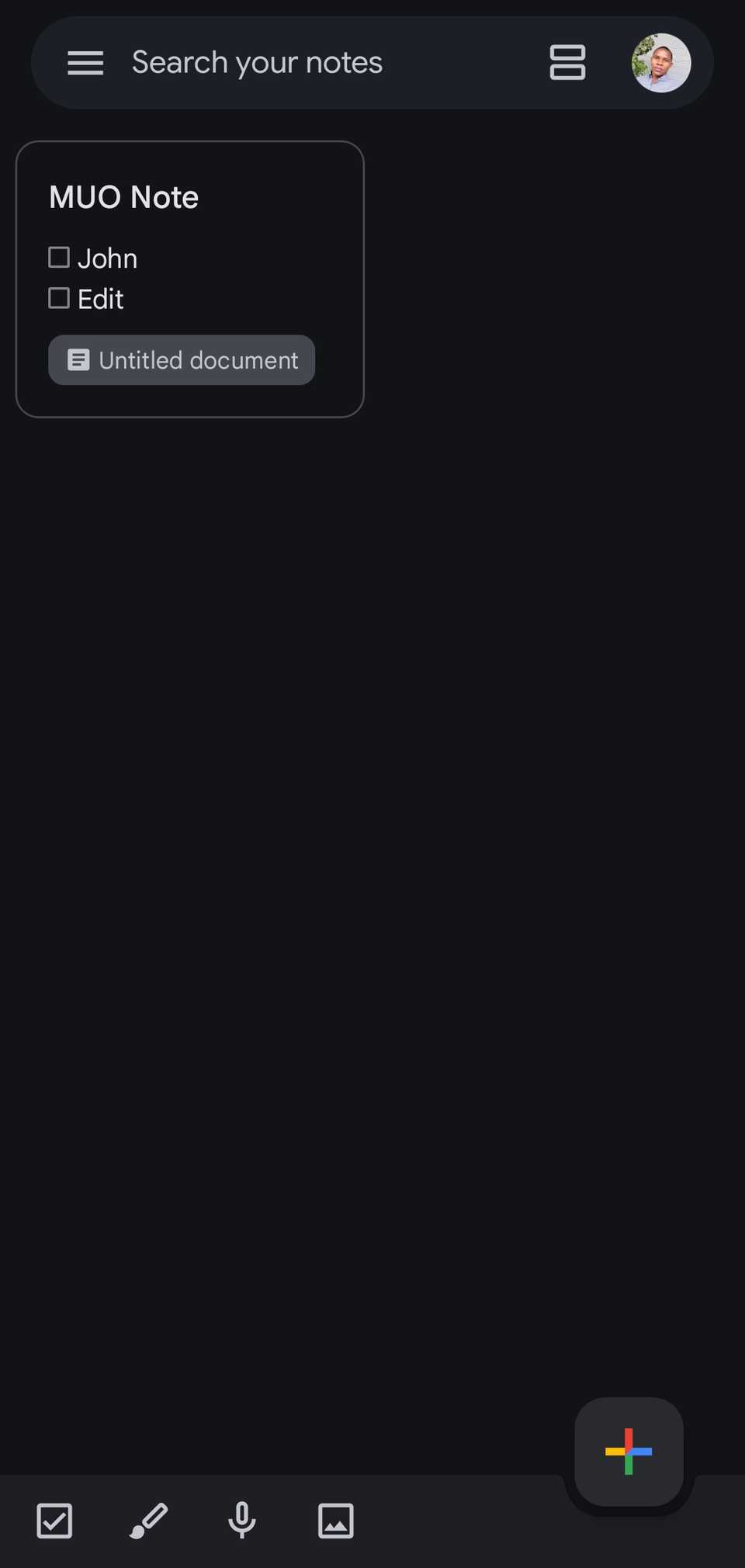
Task: Switch to single-column list view
Action: (567, 63)
